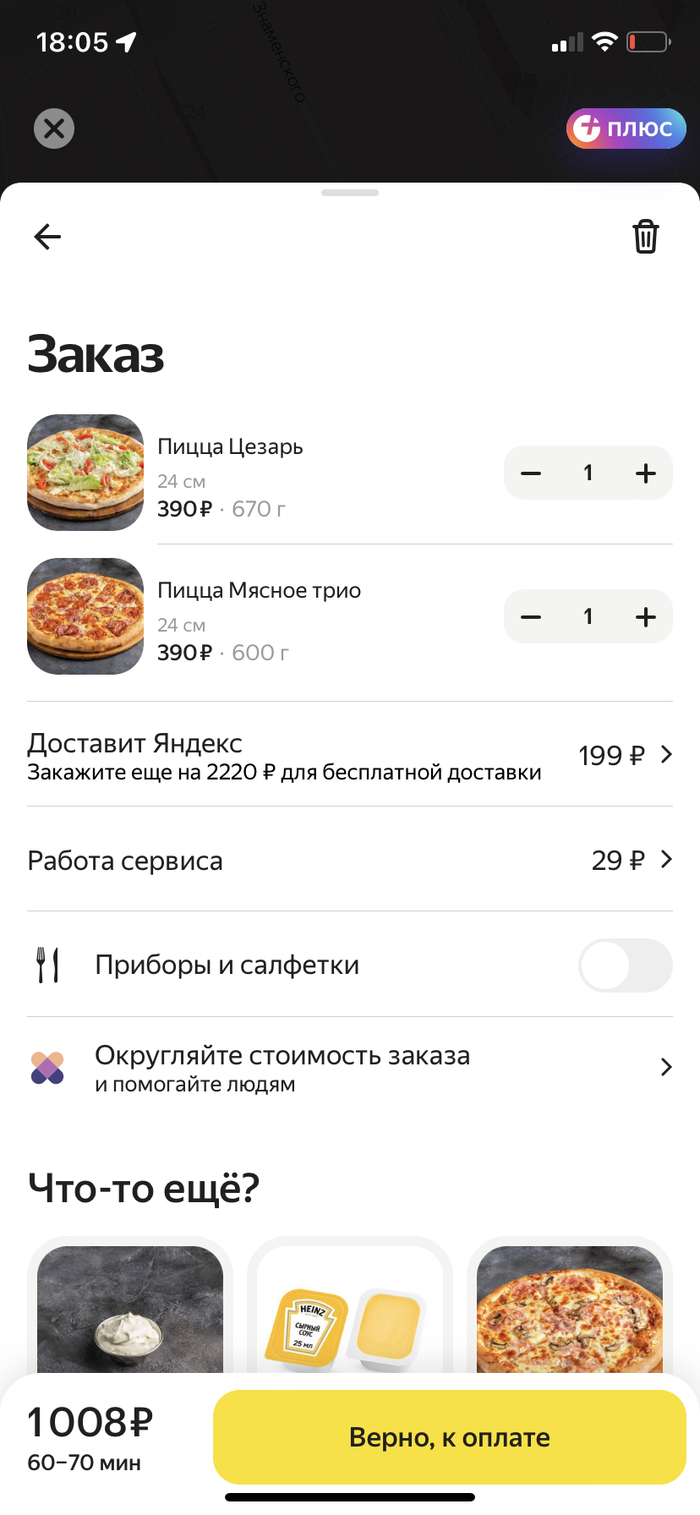
Task: Proceed with Верно, к оплате button
Action: tap(449, 1438)
